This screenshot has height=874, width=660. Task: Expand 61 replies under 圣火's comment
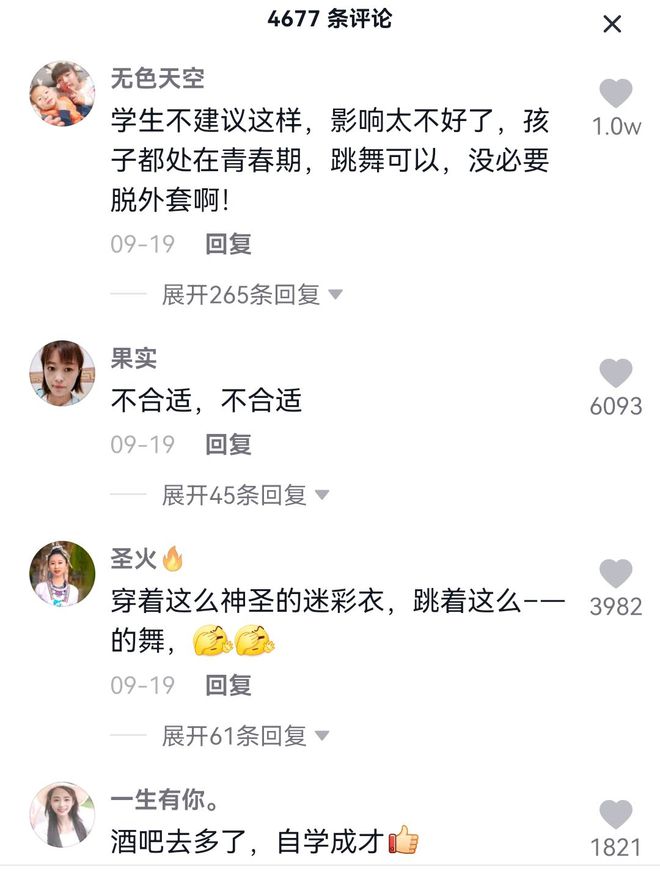[245, 736]
